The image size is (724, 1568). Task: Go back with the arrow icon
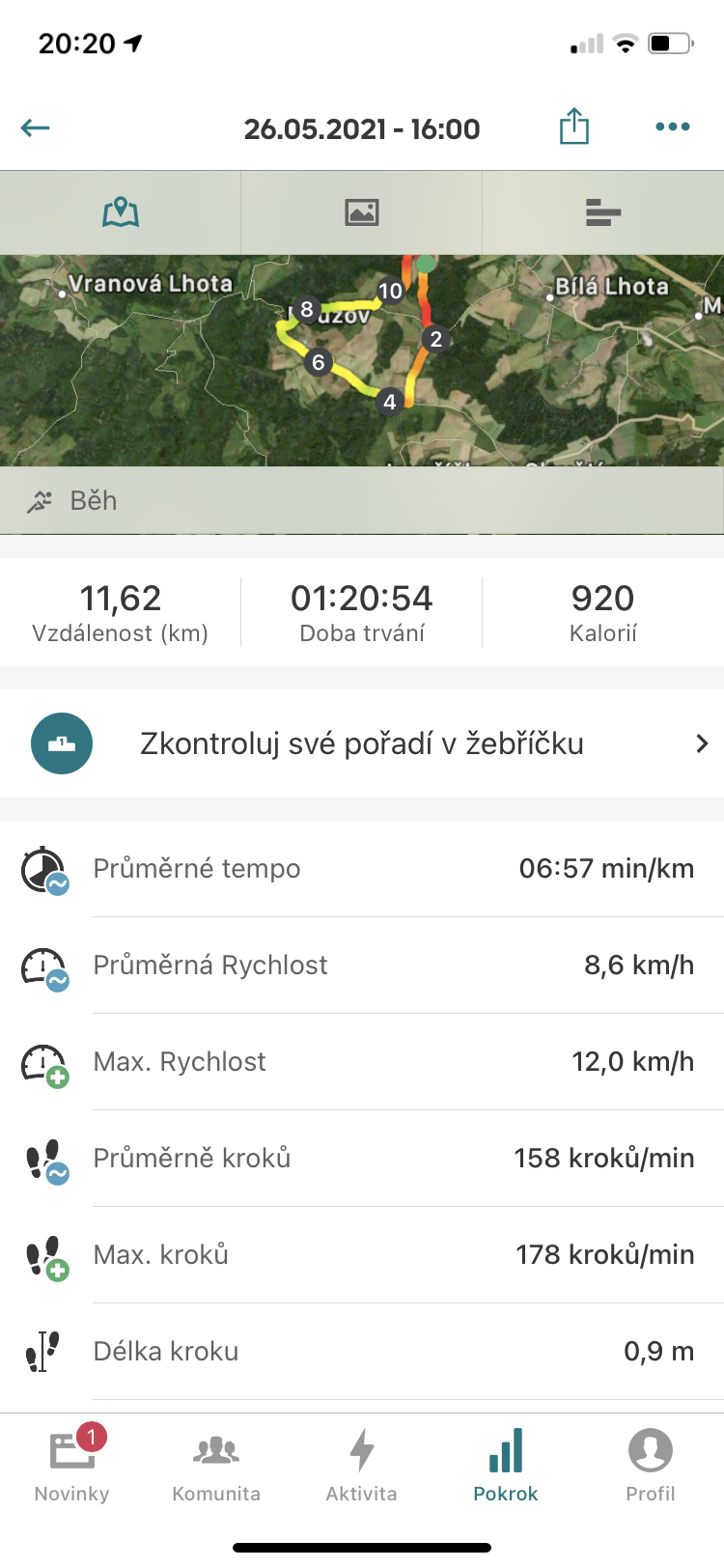click(36, 128)
